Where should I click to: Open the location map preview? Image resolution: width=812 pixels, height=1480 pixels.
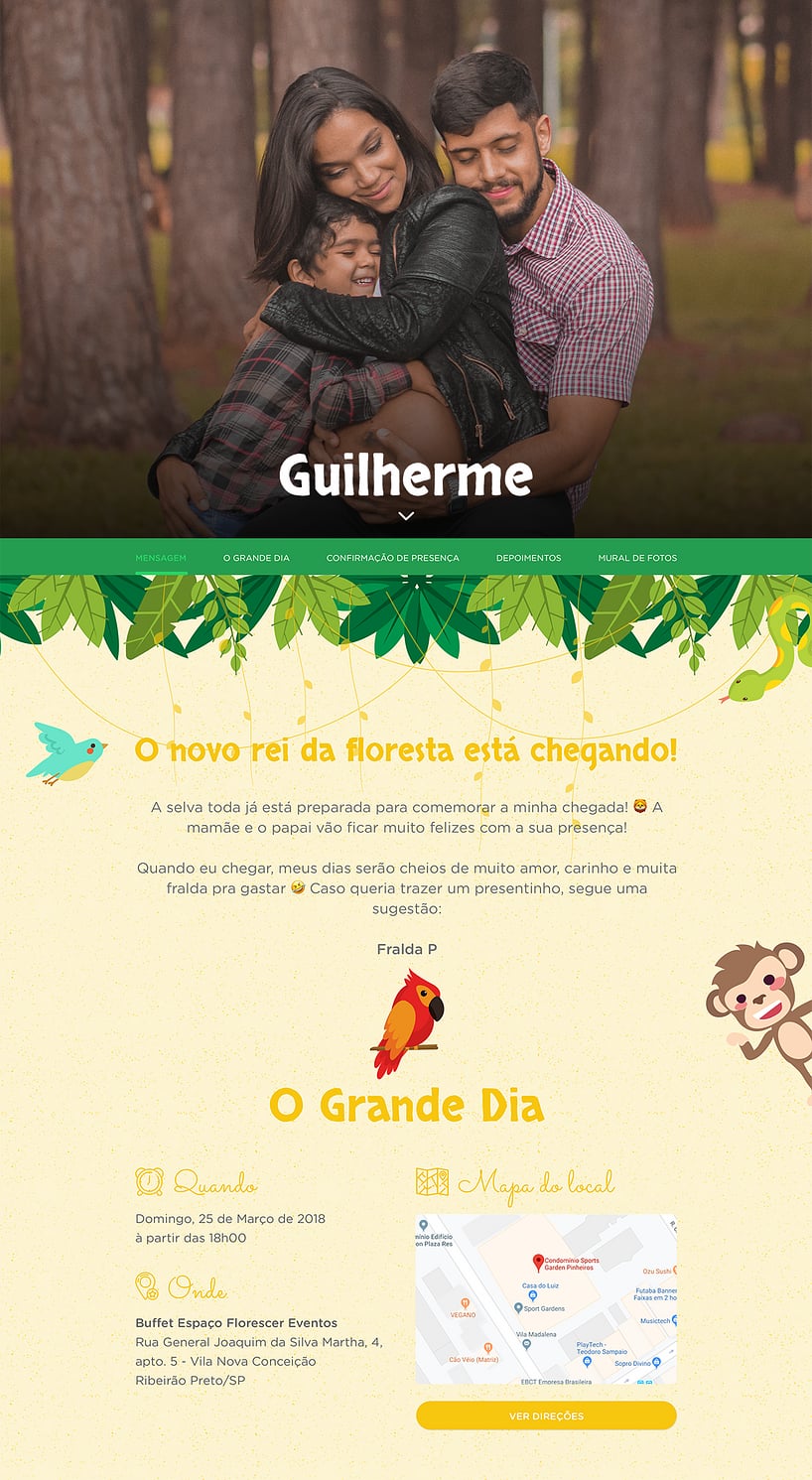pos(546,1298)
